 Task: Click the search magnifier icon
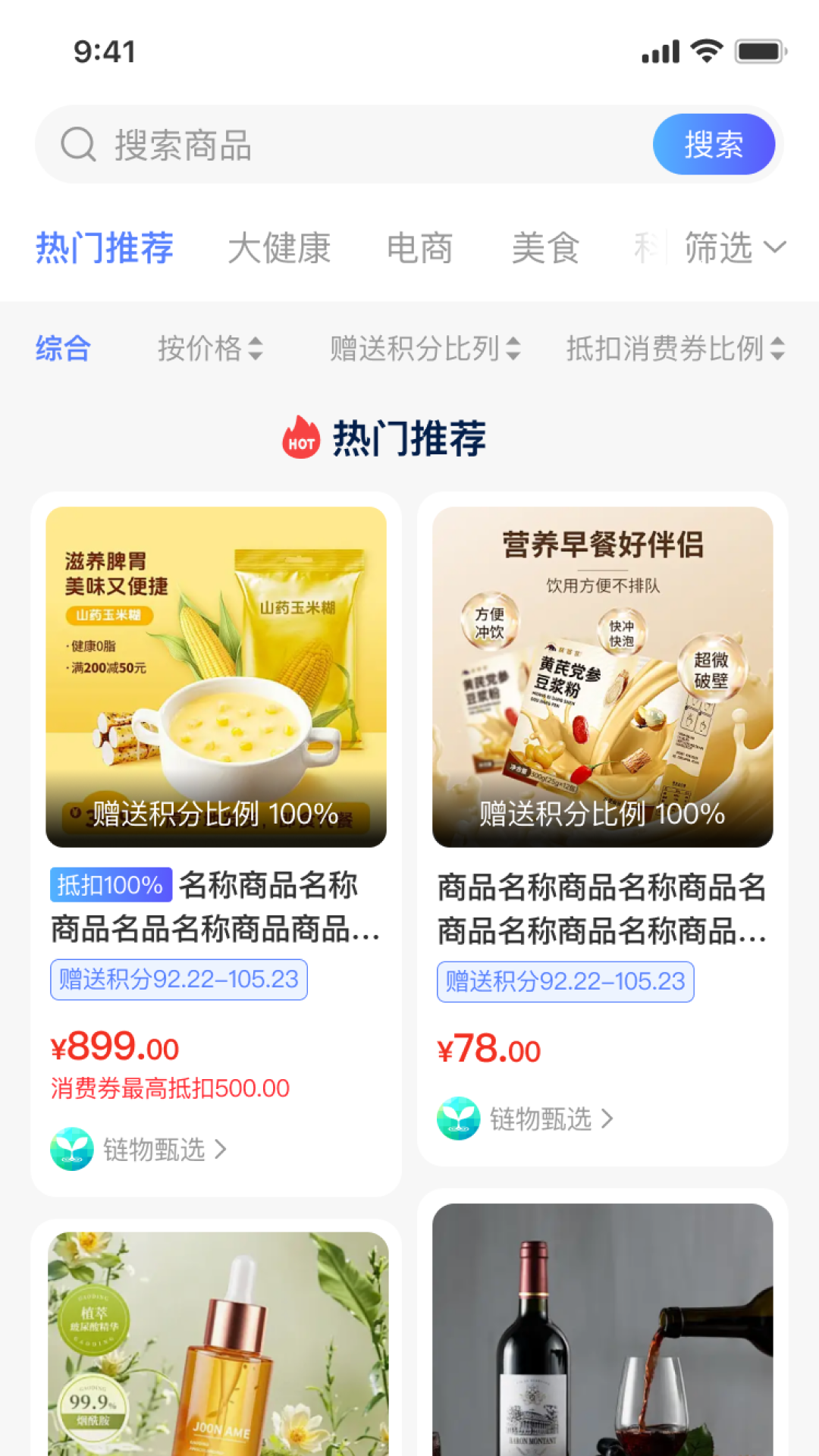coord(78,144)
